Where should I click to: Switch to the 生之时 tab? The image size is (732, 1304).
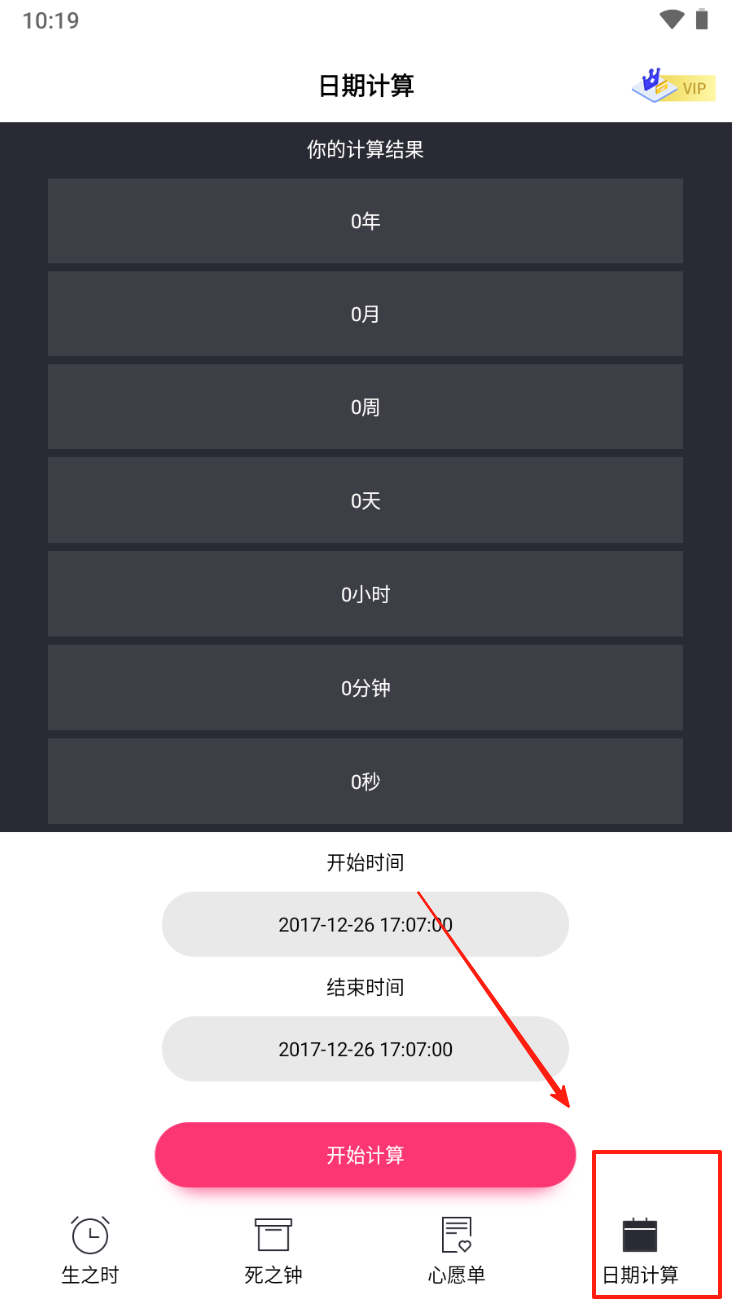tap(90, 1249)
